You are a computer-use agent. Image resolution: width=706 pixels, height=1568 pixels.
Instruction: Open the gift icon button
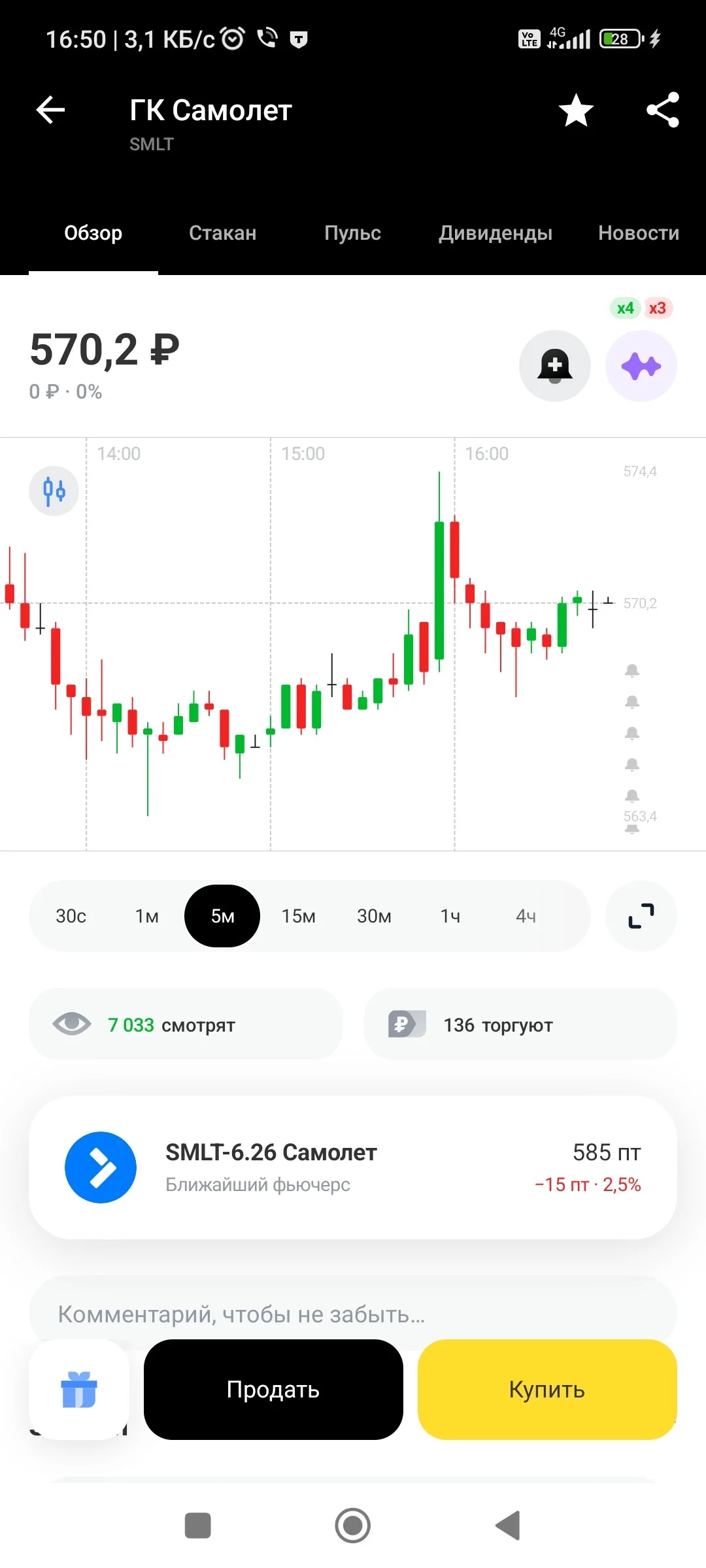click(x=79, y=1390)
